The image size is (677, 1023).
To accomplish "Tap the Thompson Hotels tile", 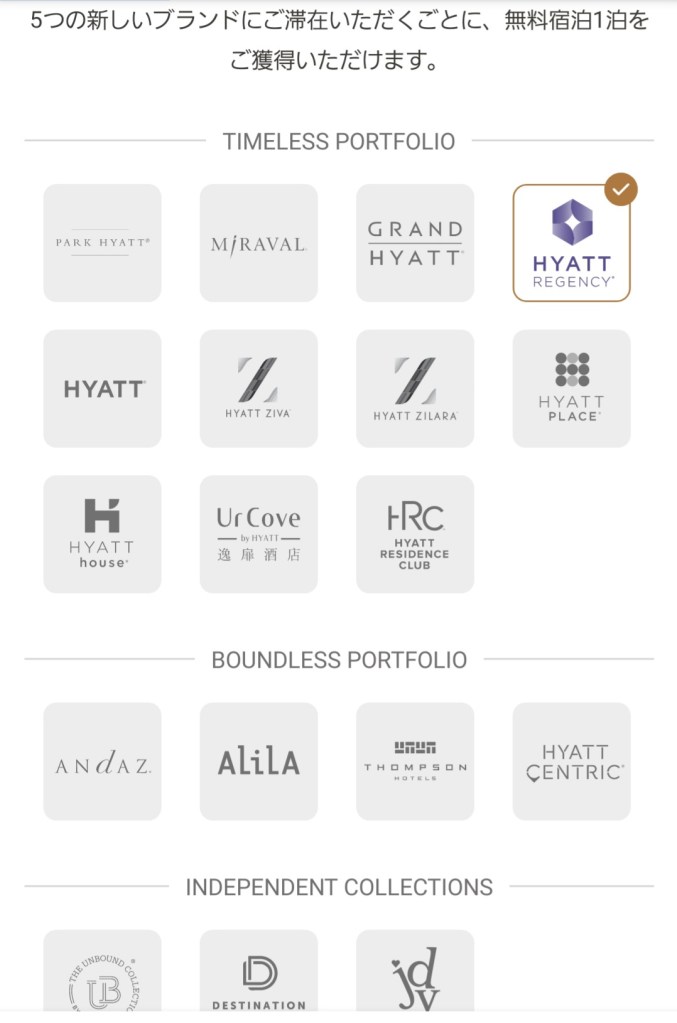I will tap(415, 762).
